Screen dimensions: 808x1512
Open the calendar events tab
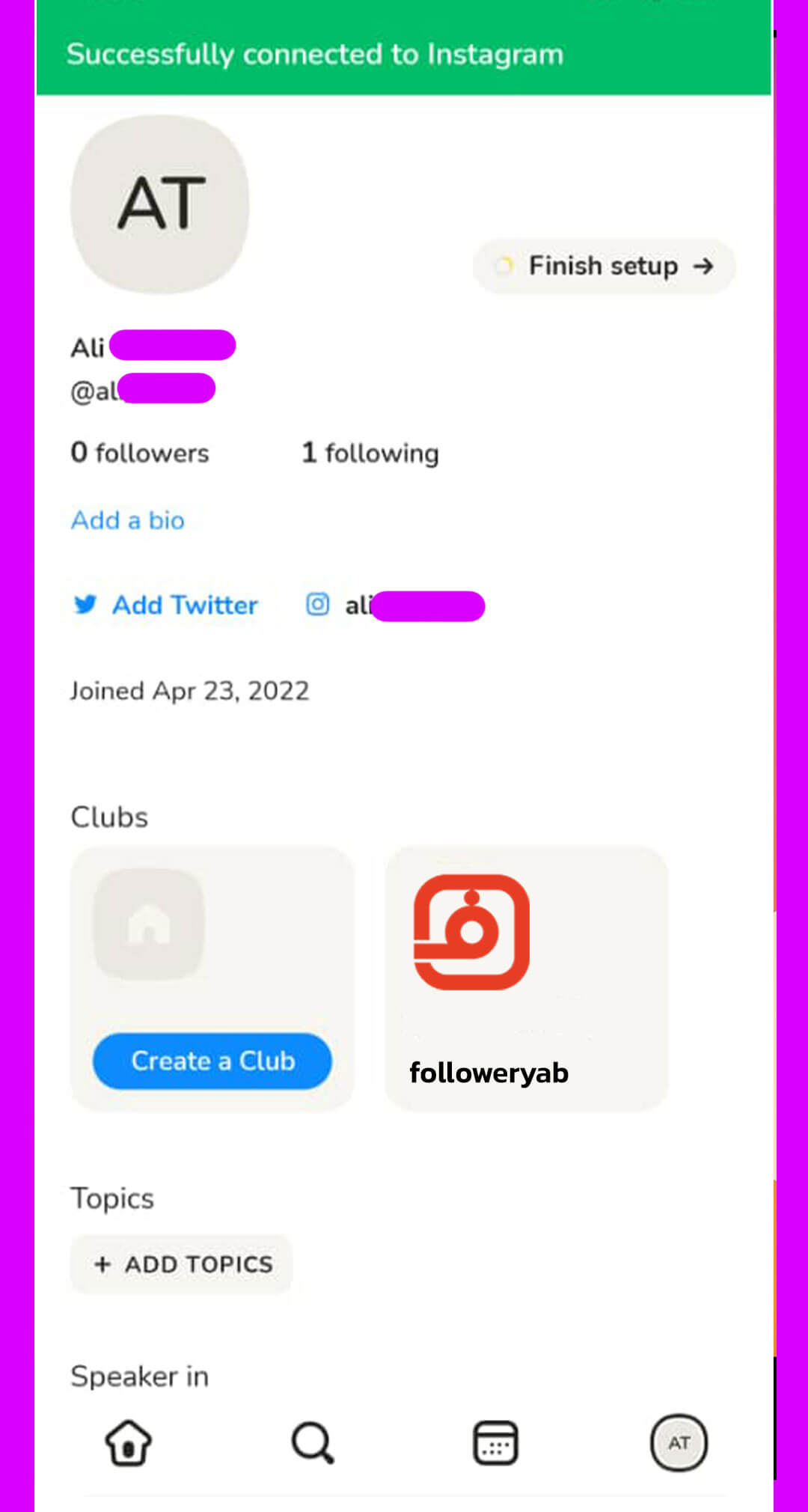click(495, 1442)
